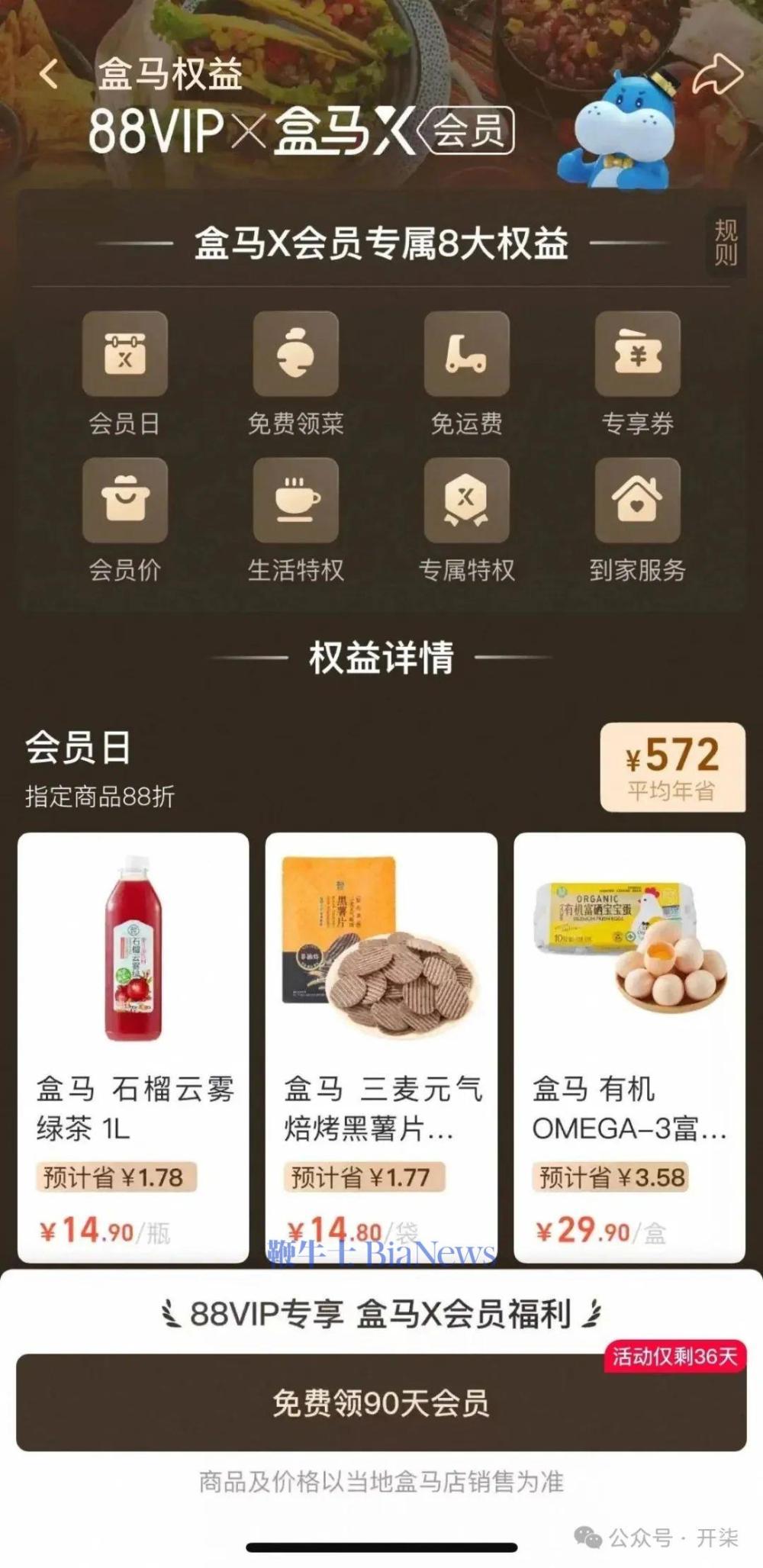
Task: View 三麦元气焙烤黑薯片 product card
Action: click(381, 1045)
